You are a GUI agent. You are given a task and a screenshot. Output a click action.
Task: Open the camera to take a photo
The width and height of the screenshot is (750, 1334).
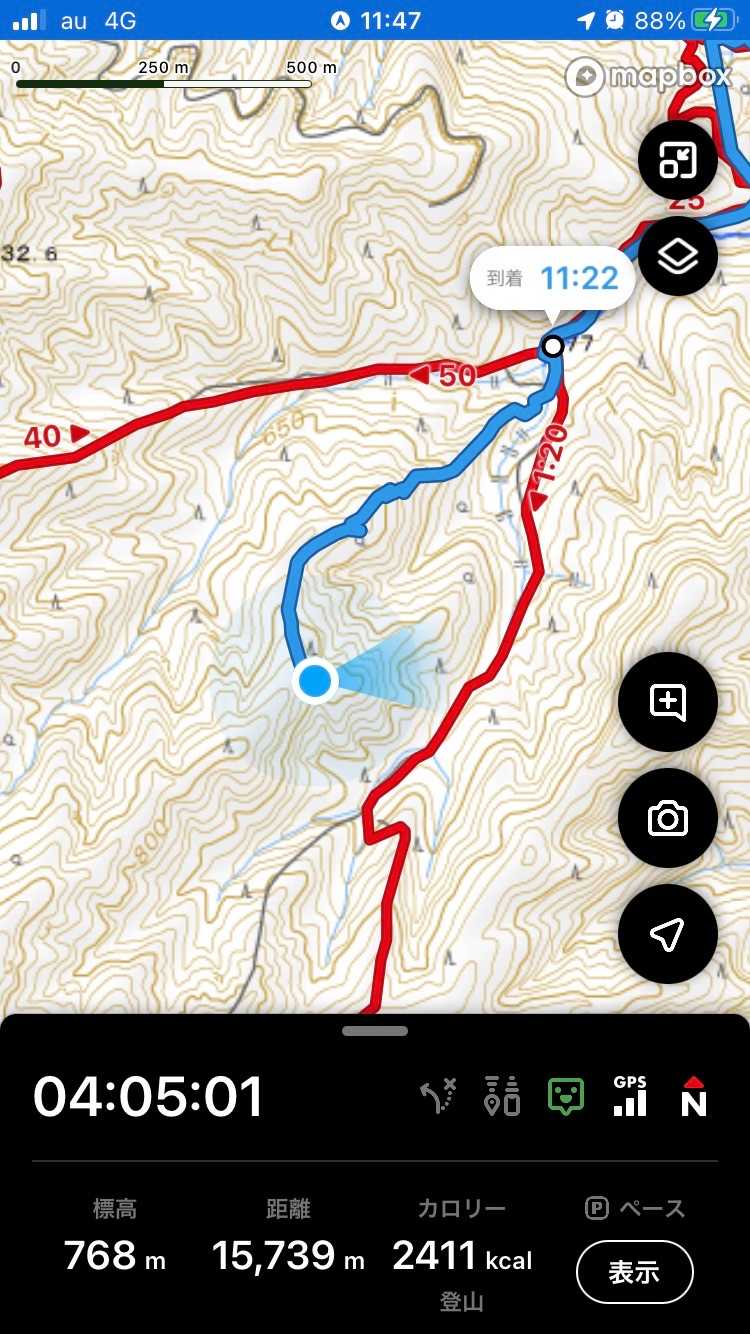pos(667,818)
